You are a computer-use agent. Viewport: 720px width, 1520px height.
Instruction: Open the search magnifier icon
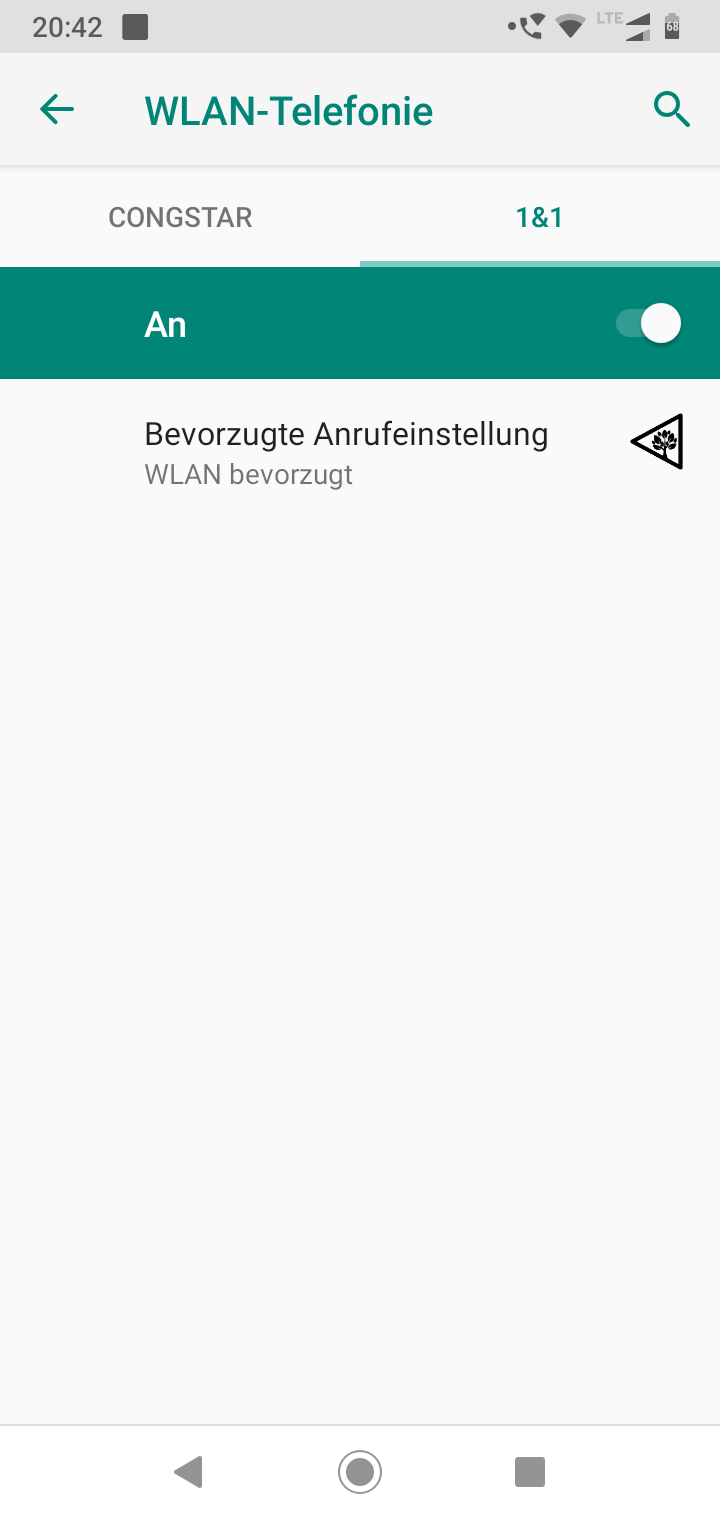[672, 109]
